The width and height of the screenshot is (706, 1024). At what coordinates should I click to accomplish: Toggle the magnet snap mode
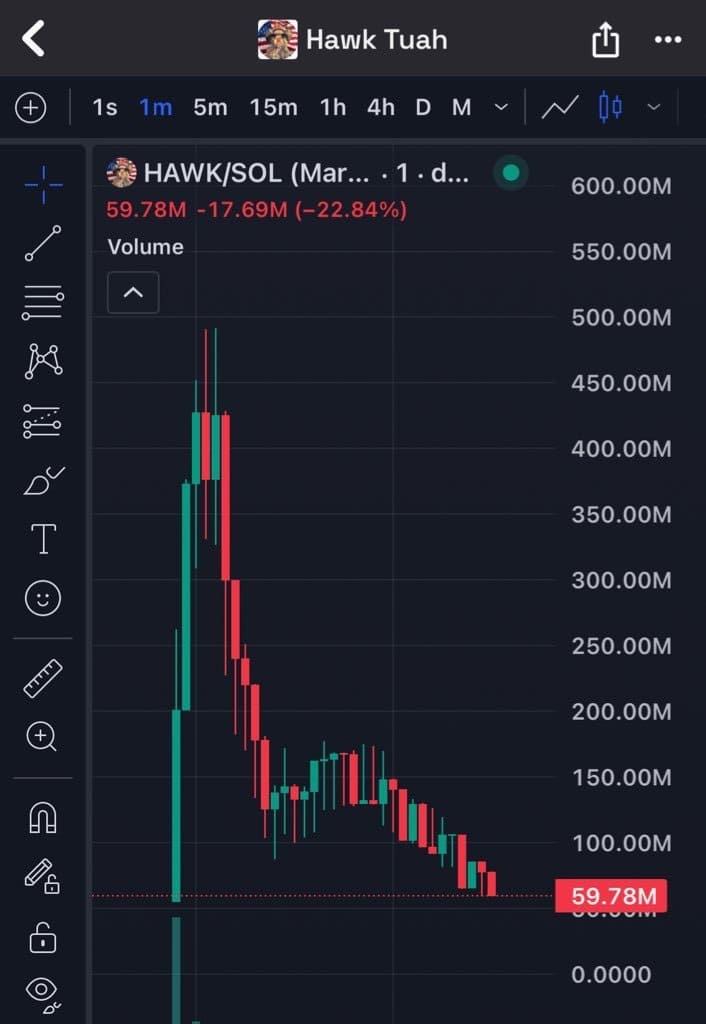[42, 818]
